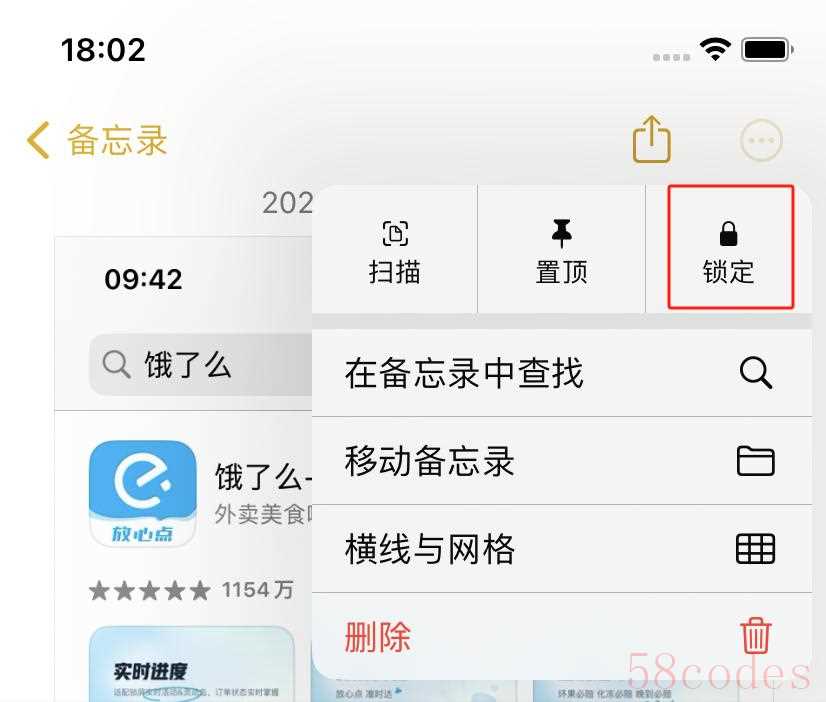Screen dimensions: 826x702
Task: Go back to the 备忘录 list
Action: (97, 141)
